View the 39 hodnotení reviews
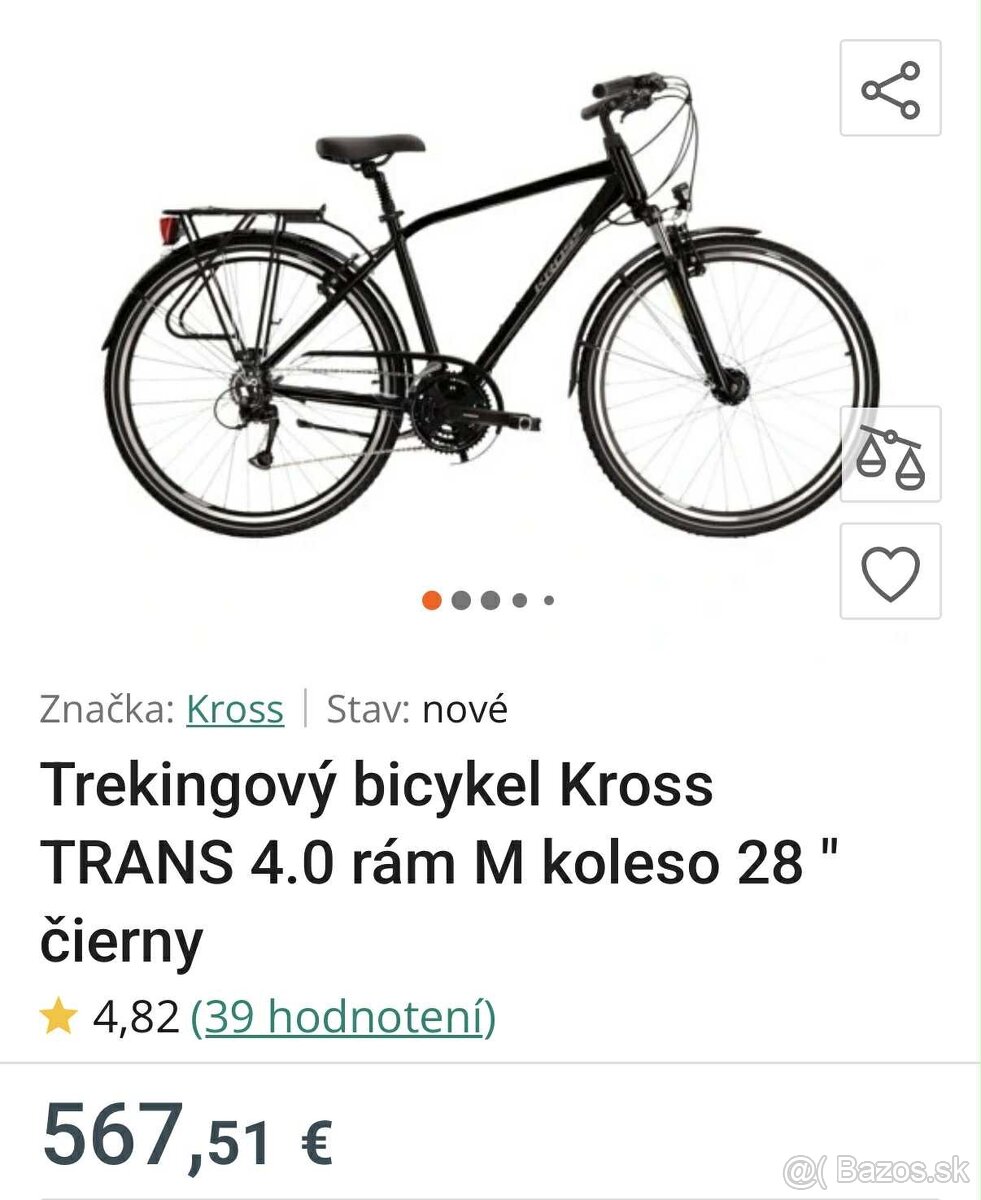Image resolution: width=981 pixels, height=1200 pixels. (x=343, y=1017)
